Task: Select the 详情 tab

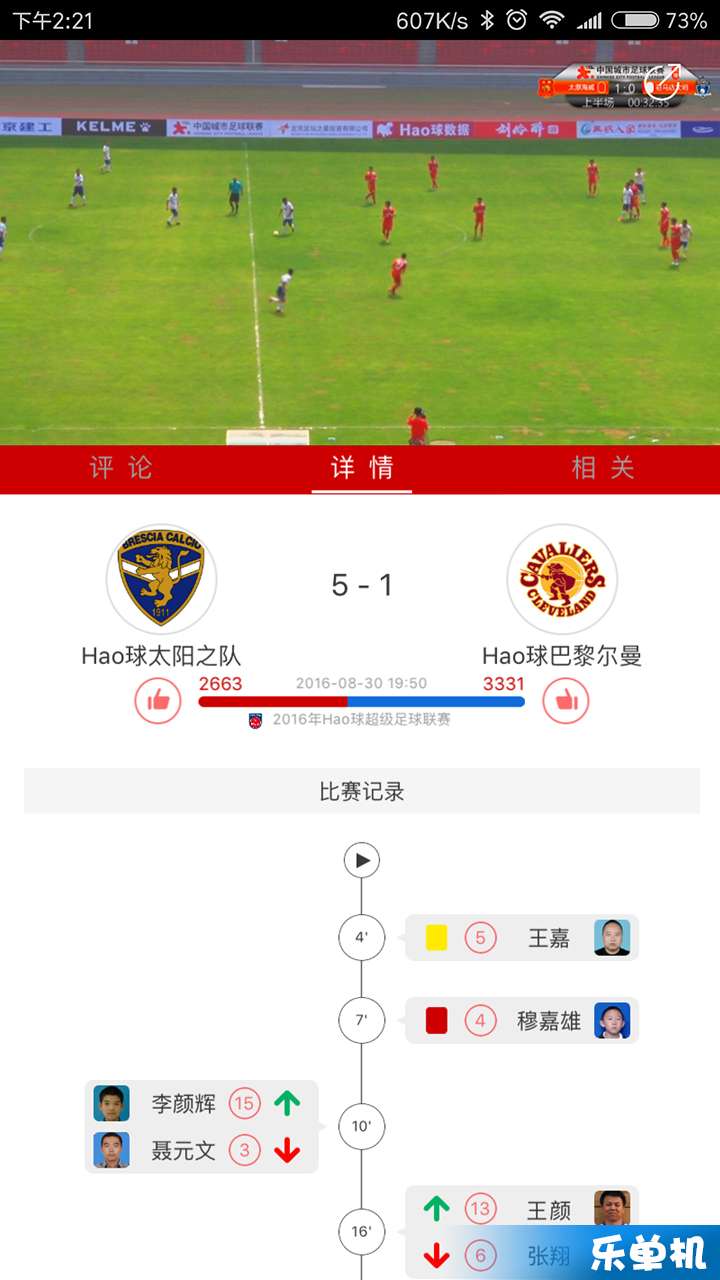Action: pyautogui.click(x=362, y=468)
